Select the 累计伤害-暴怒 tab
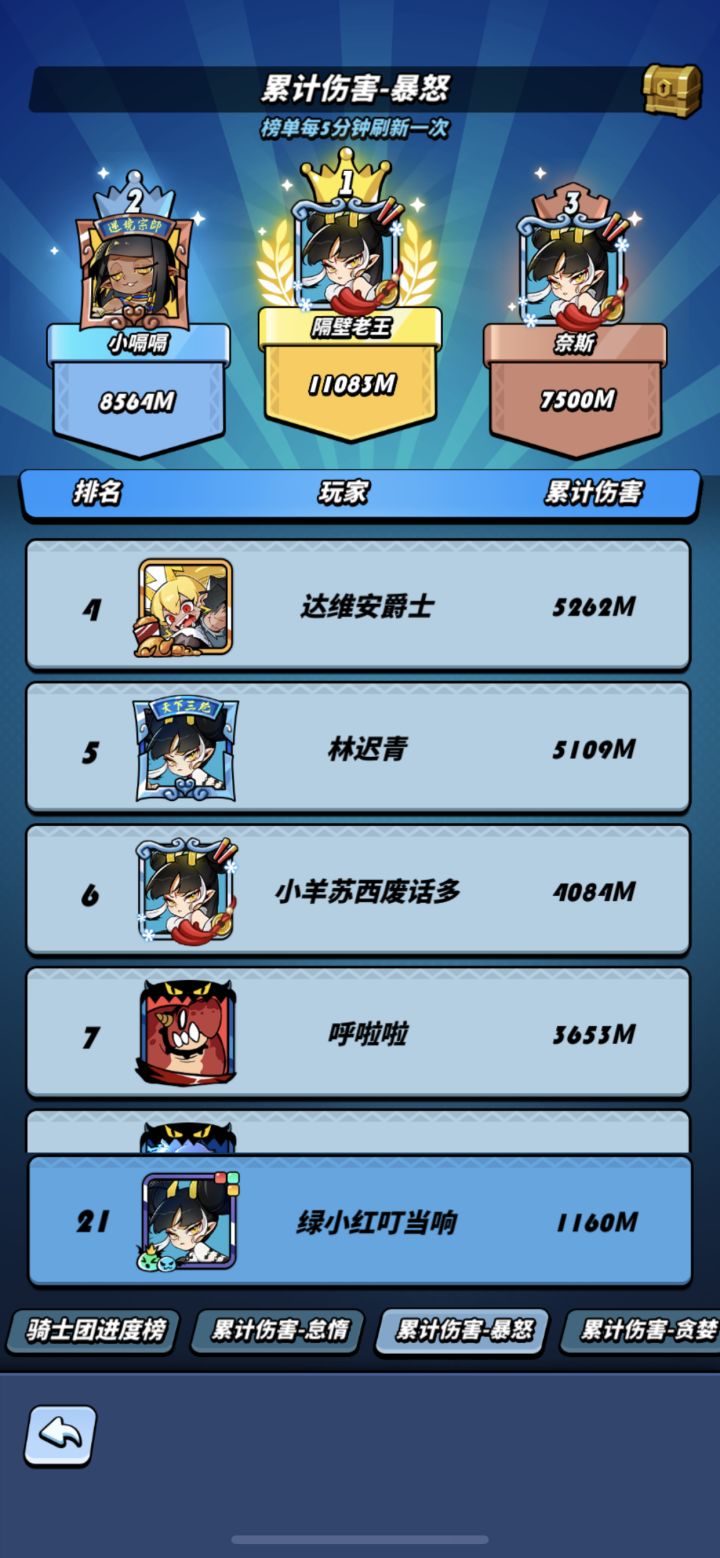 463,1331
